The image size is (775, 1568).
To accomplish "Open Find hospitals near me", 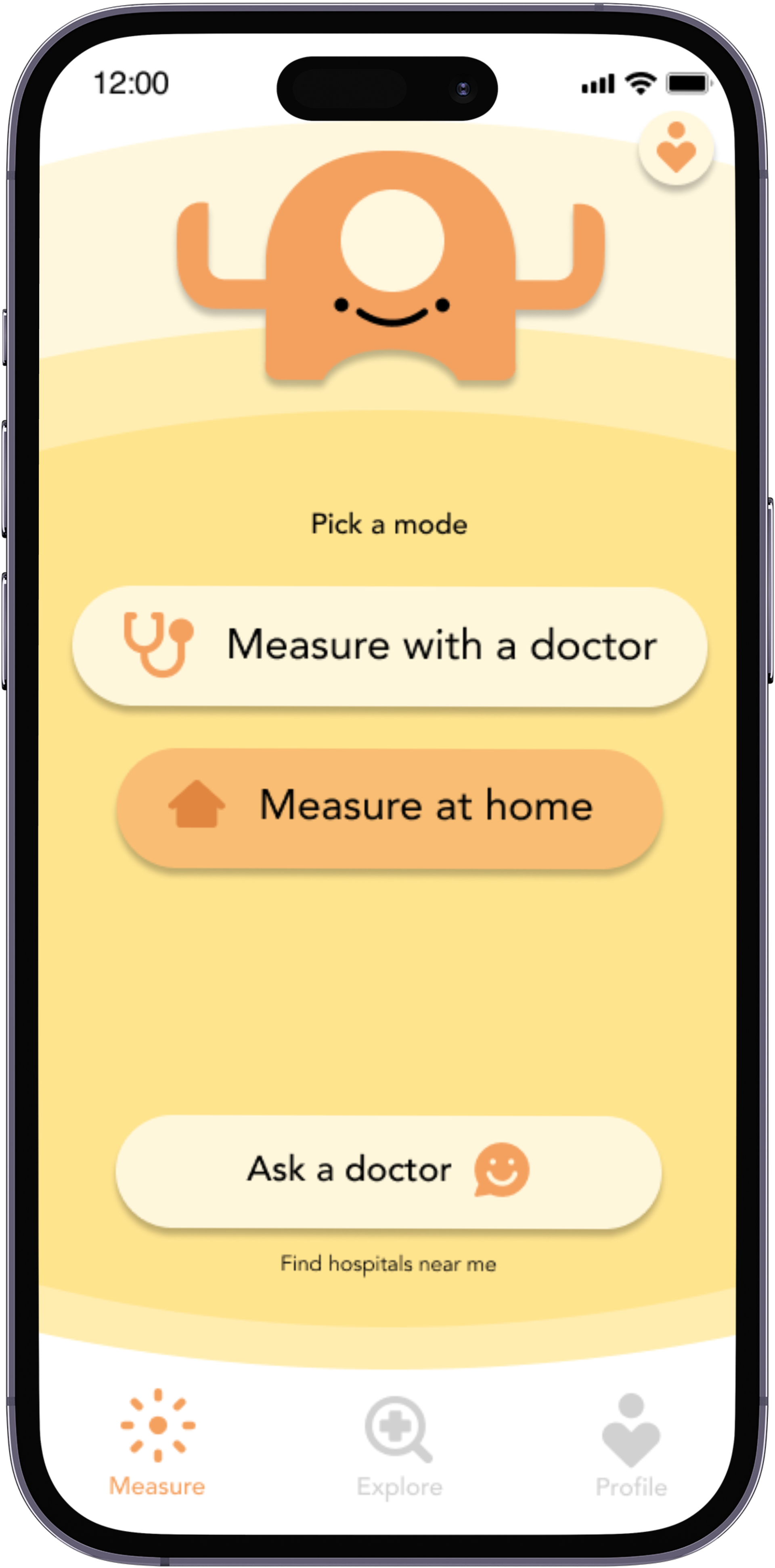I will [x=388, y=1264].
